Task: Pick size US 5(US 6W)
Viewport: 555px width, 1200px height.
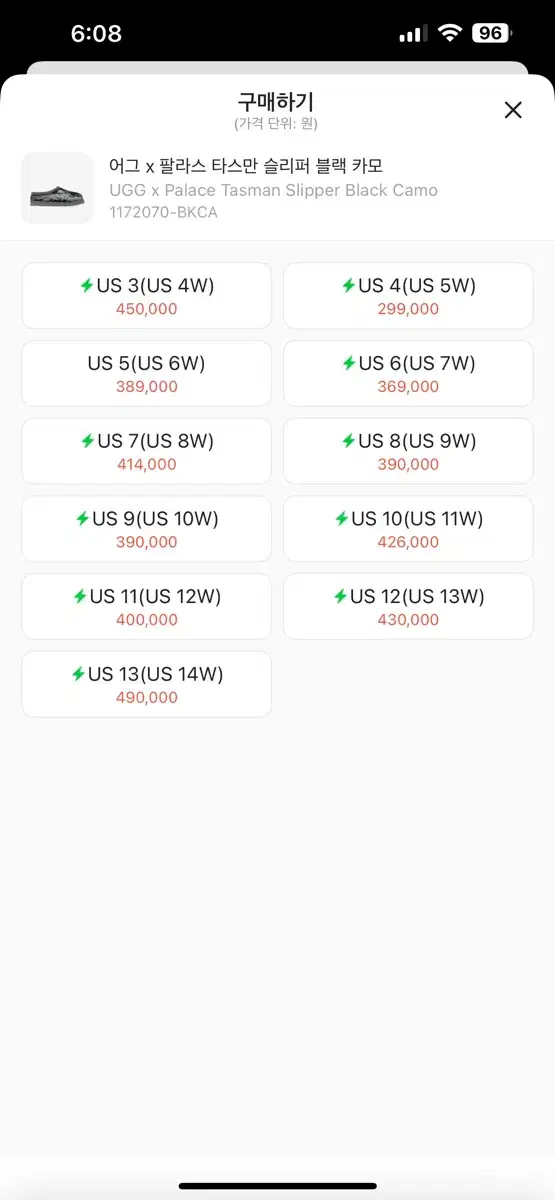Action: [x=146, y=374]
